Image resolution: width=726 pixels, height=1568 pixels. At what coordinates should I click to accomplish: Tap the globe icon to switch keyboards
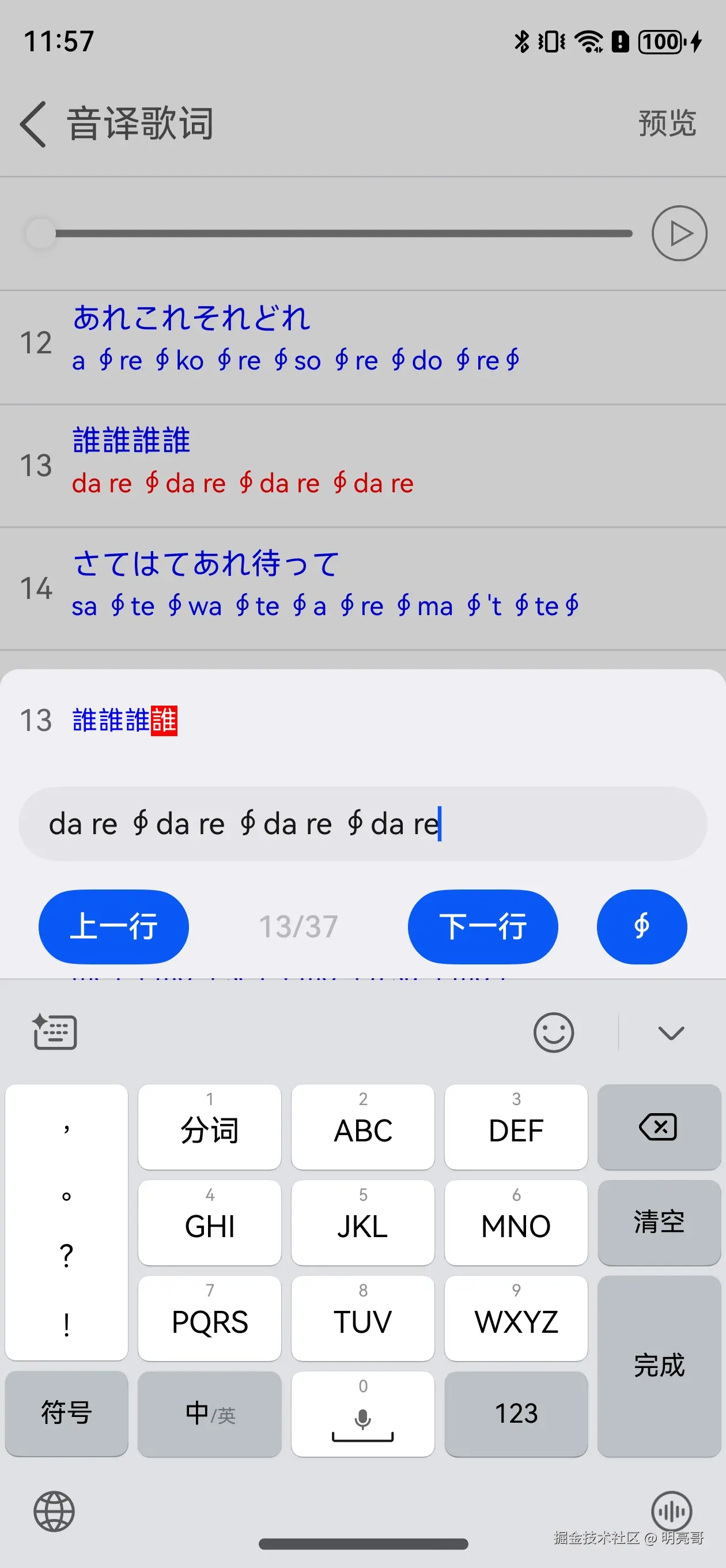point(54,1511)
